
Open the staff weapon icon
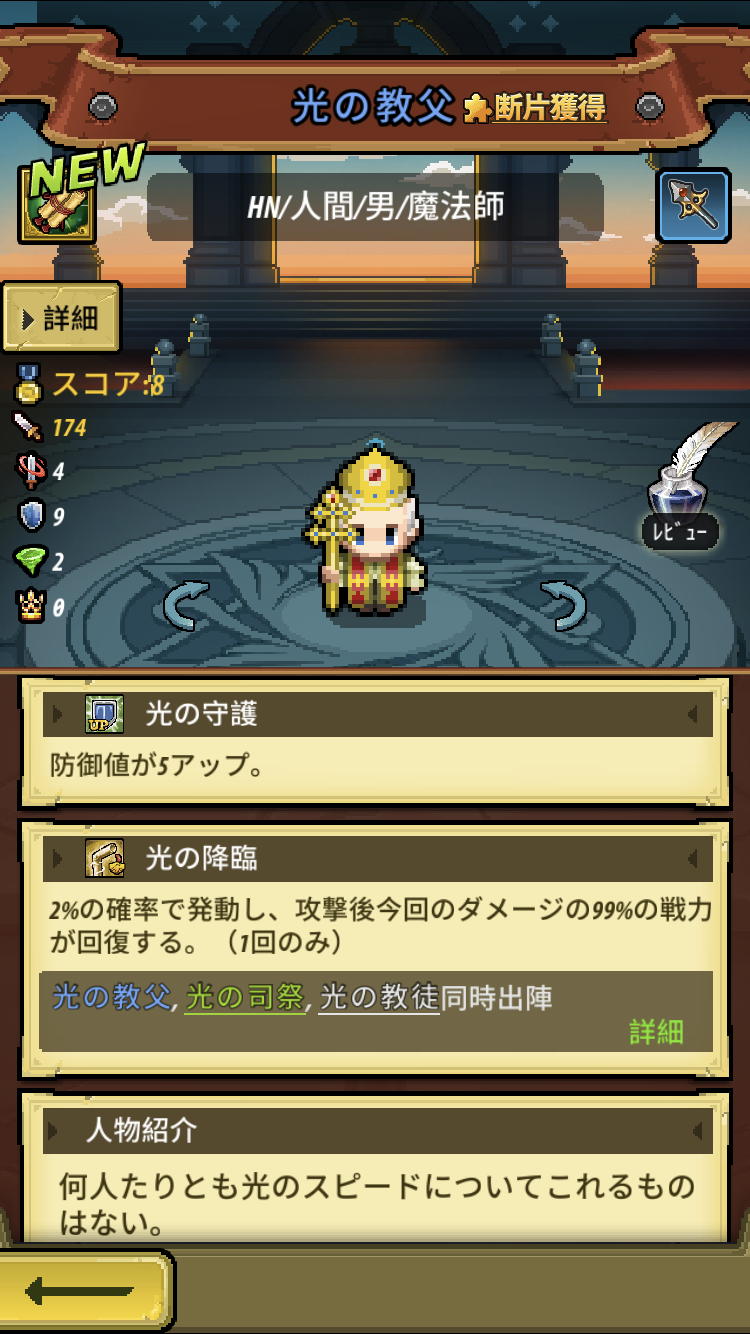693,207
